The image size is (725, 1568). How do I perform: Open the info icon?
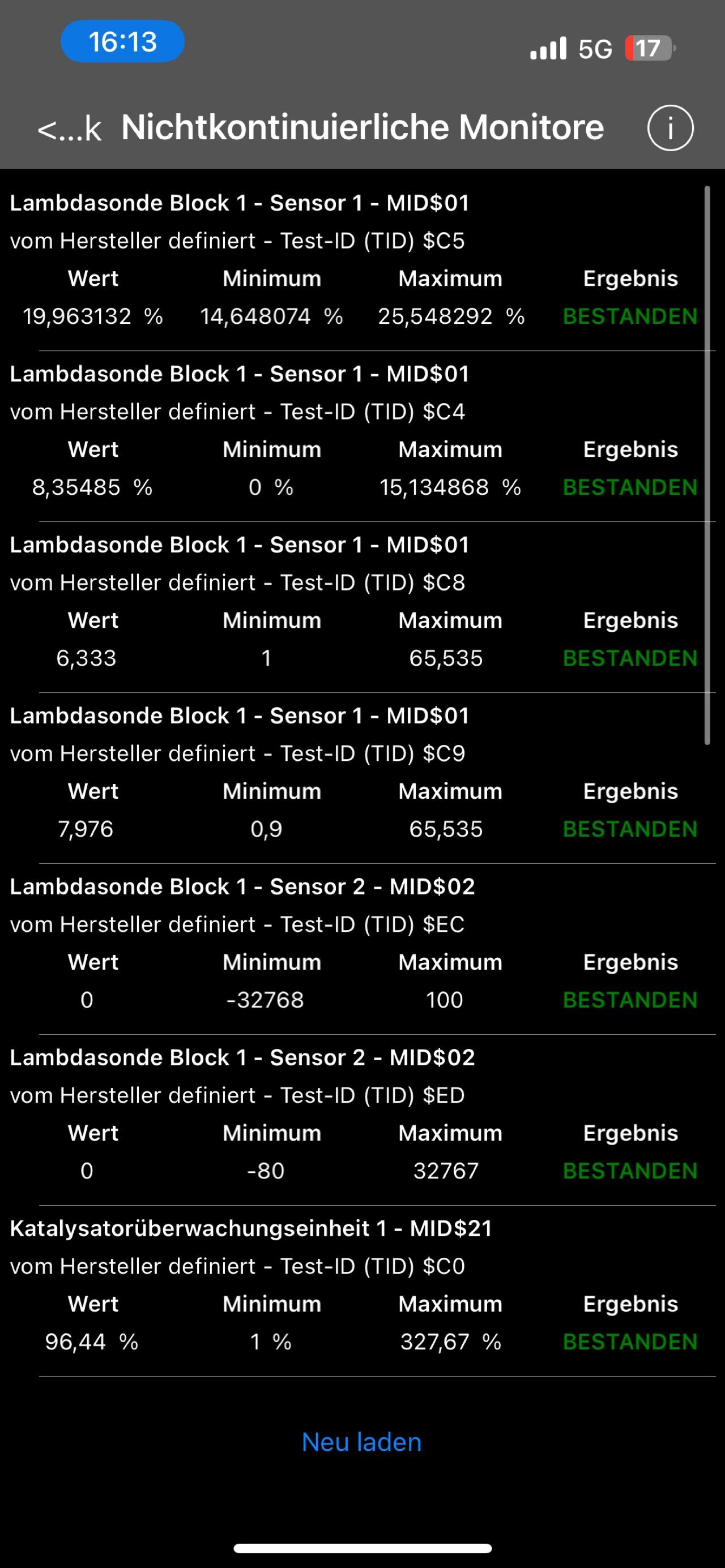[x=670, y=128]
